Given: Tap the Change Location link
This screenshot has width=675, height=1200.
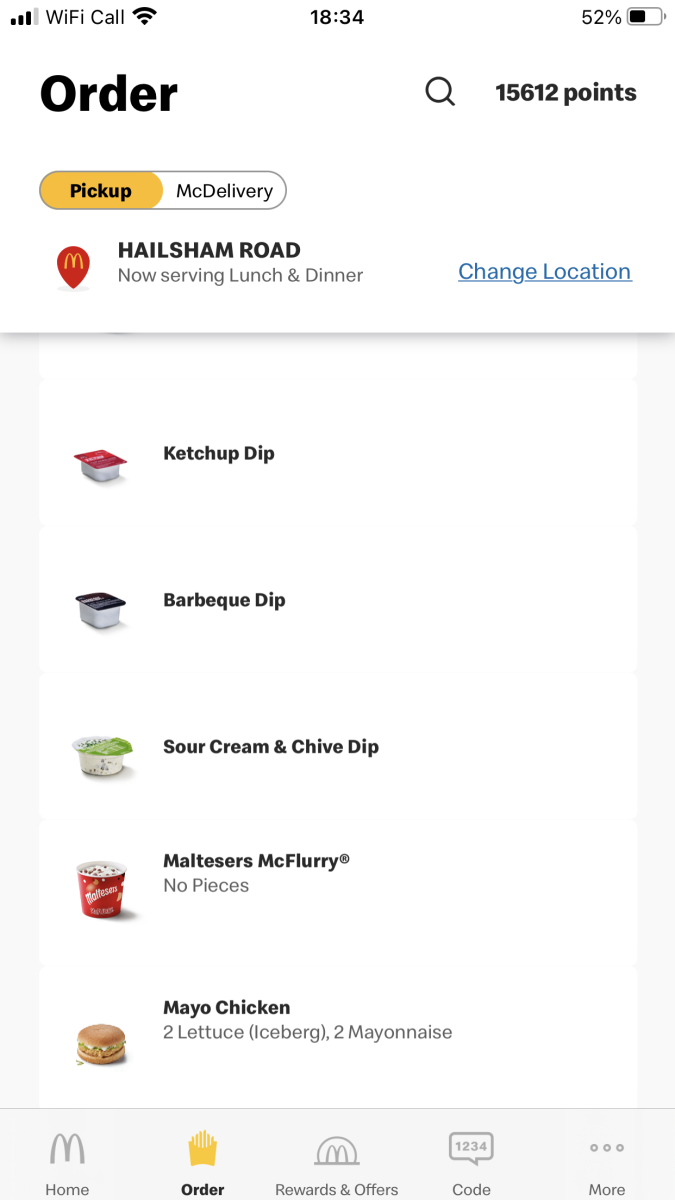Looking at the screenshot, I should click(544, 272).
